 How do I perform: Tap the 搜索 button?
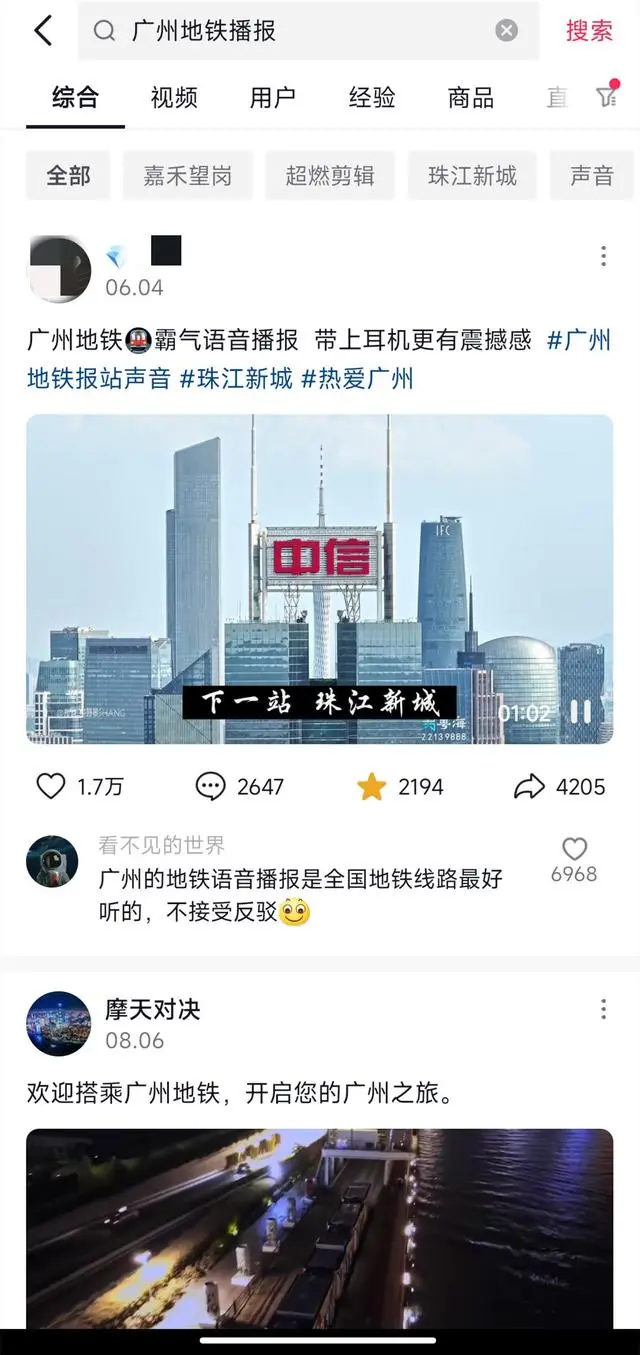[589, 31]
